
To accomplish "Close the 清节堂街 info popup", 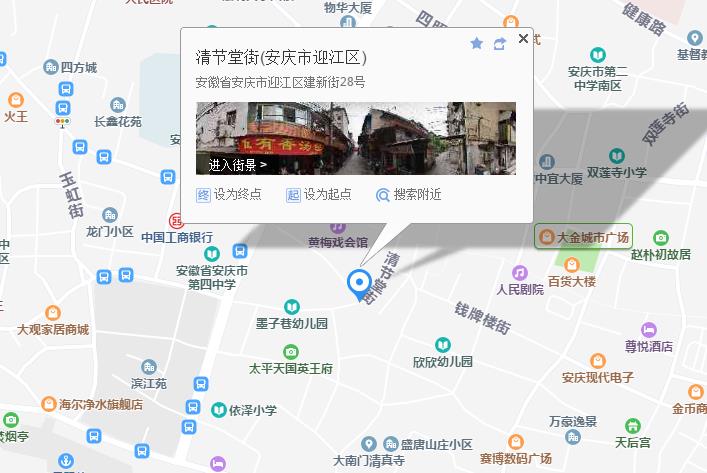I will (523, 39).
